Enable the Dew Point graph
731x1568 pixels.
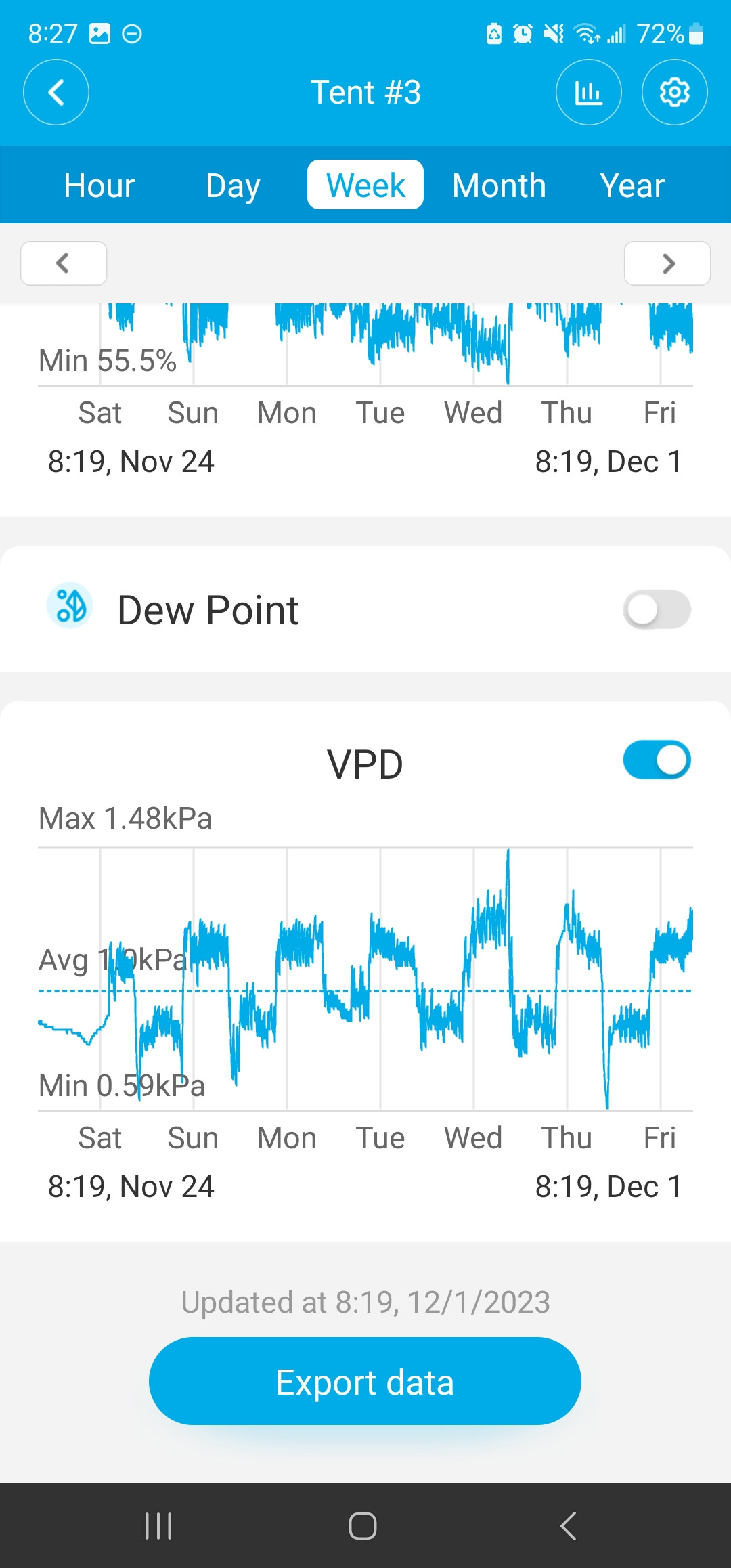[657, 609]
